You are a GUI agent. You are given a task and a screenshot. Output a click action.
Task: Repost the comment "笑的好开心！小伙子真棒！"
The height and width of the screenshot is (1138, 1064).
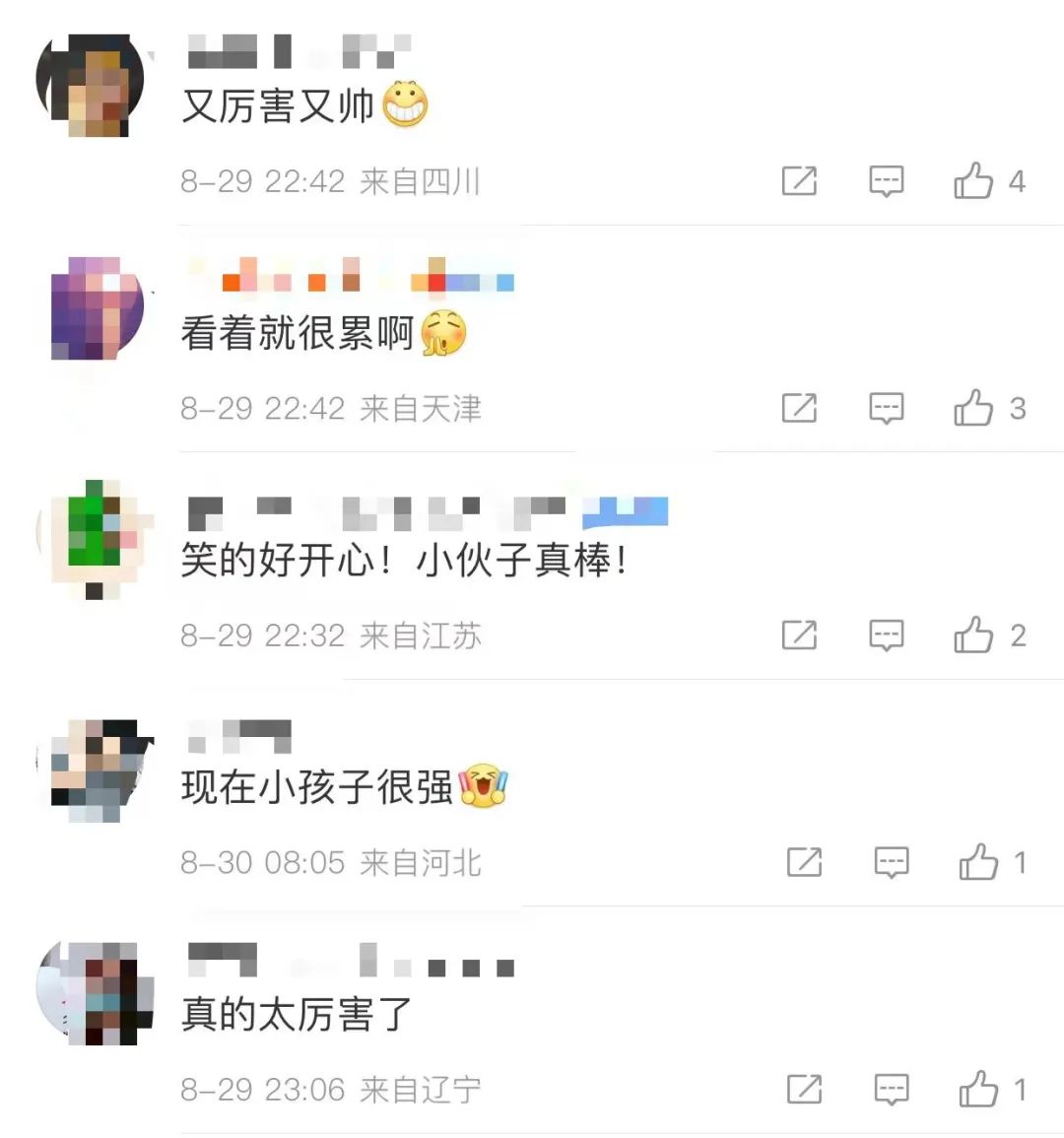tap(799, 636)
